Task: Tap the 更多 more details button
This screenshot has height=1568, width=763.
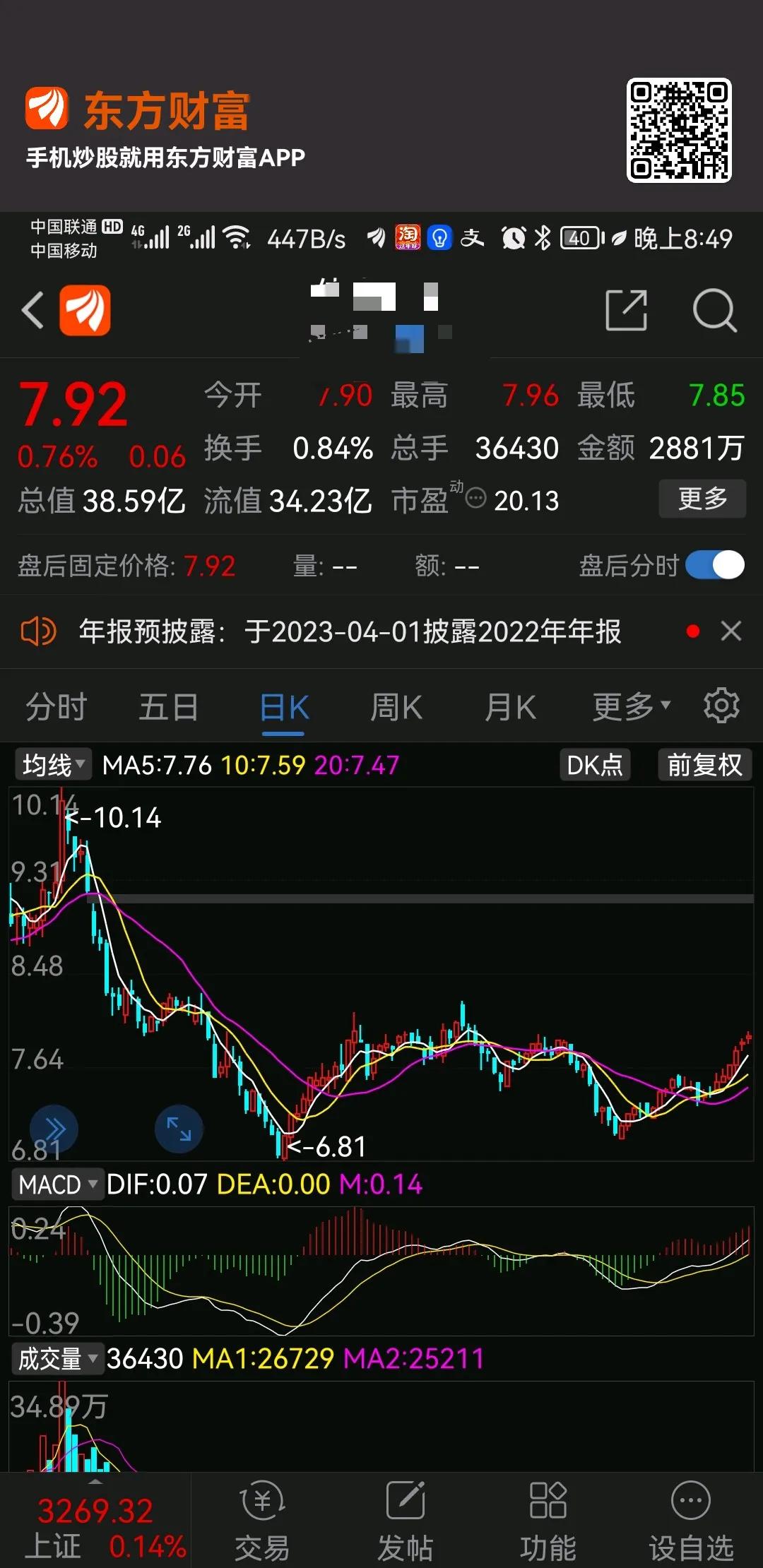Action: pyautogui.click(x=702, y=499)
